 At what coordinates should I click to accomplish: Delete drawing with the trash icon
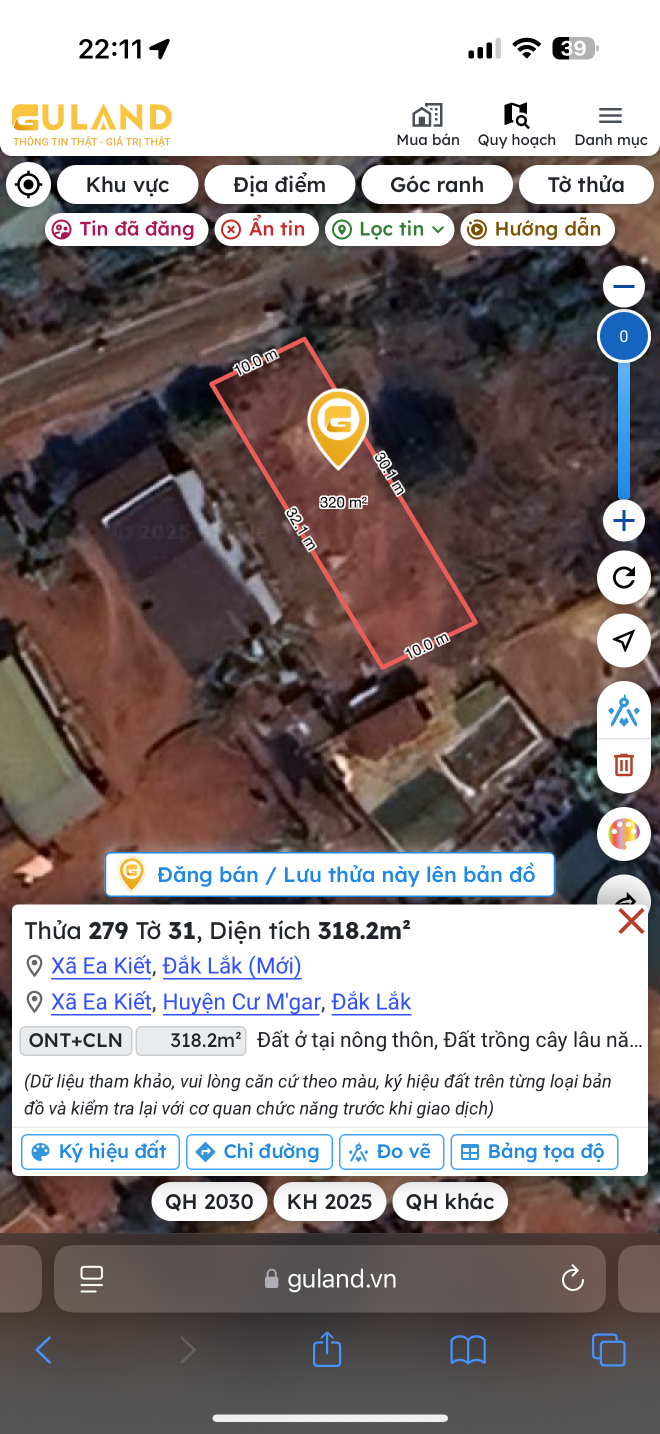[x=624, y=765]
